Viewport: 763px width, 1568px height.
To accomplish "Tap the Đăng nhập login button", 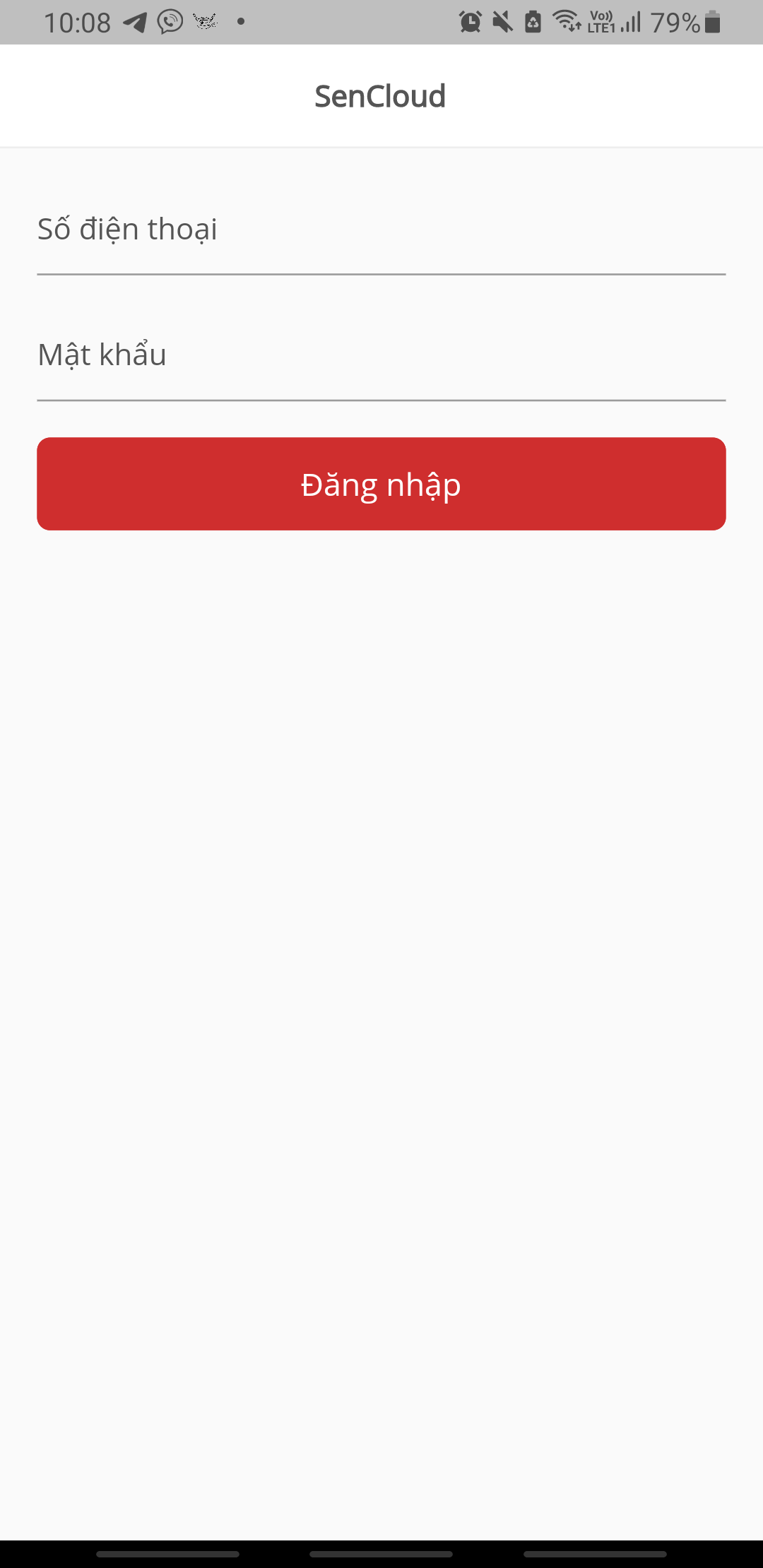I will [381, 485].
